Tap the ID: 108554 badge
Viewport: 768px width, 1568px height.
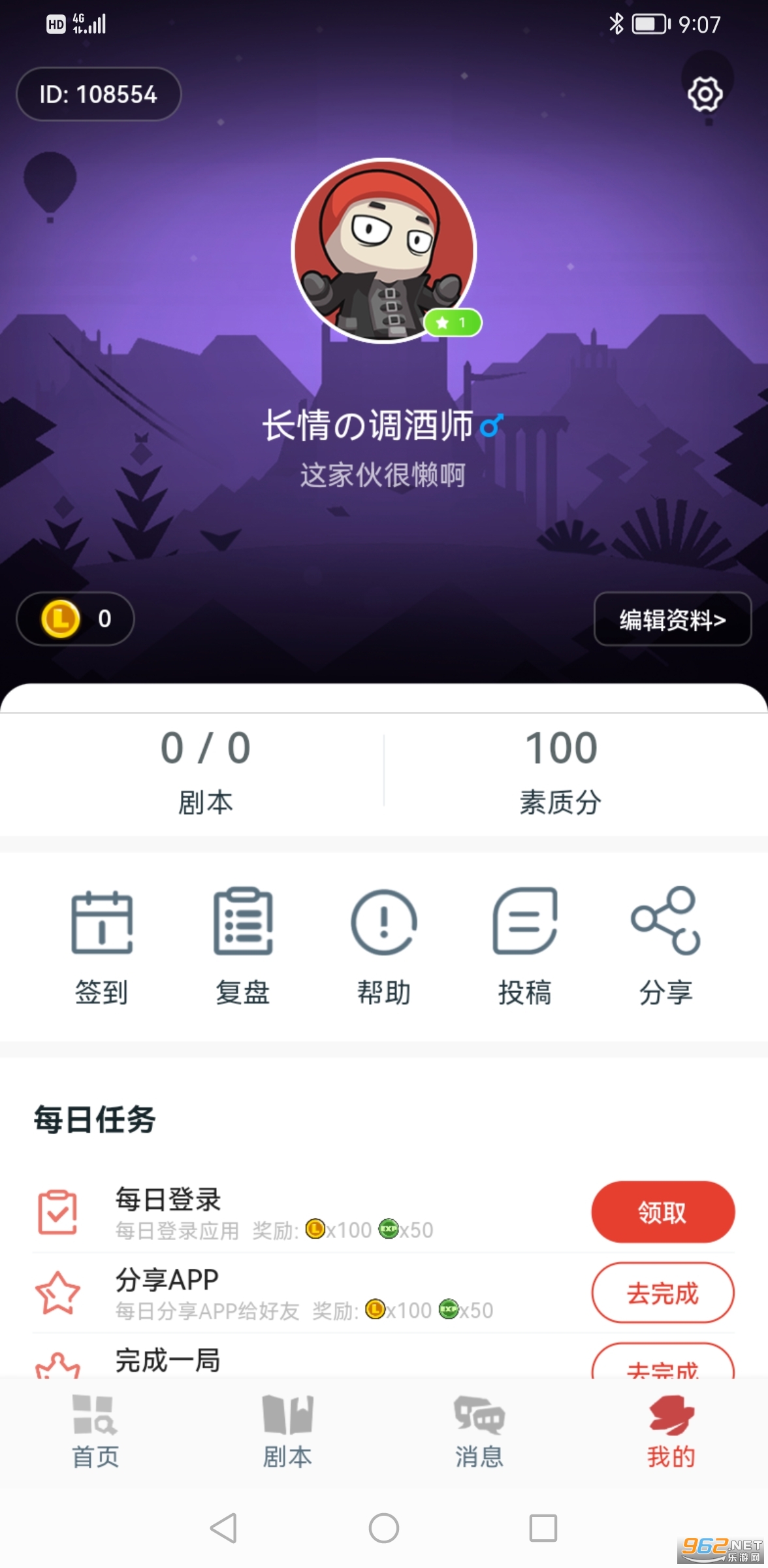tap(99, 95)
